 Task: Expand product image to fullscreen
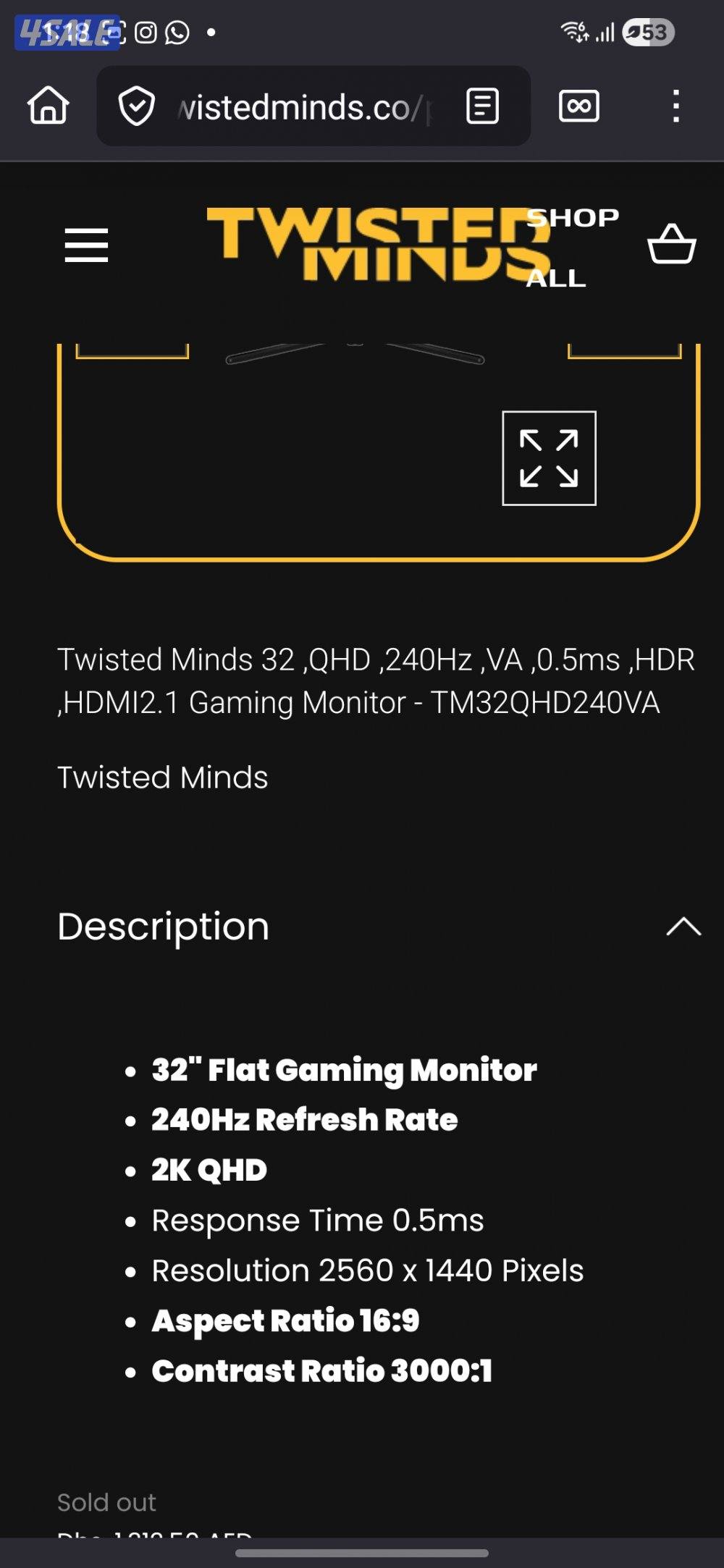[549, 458]
